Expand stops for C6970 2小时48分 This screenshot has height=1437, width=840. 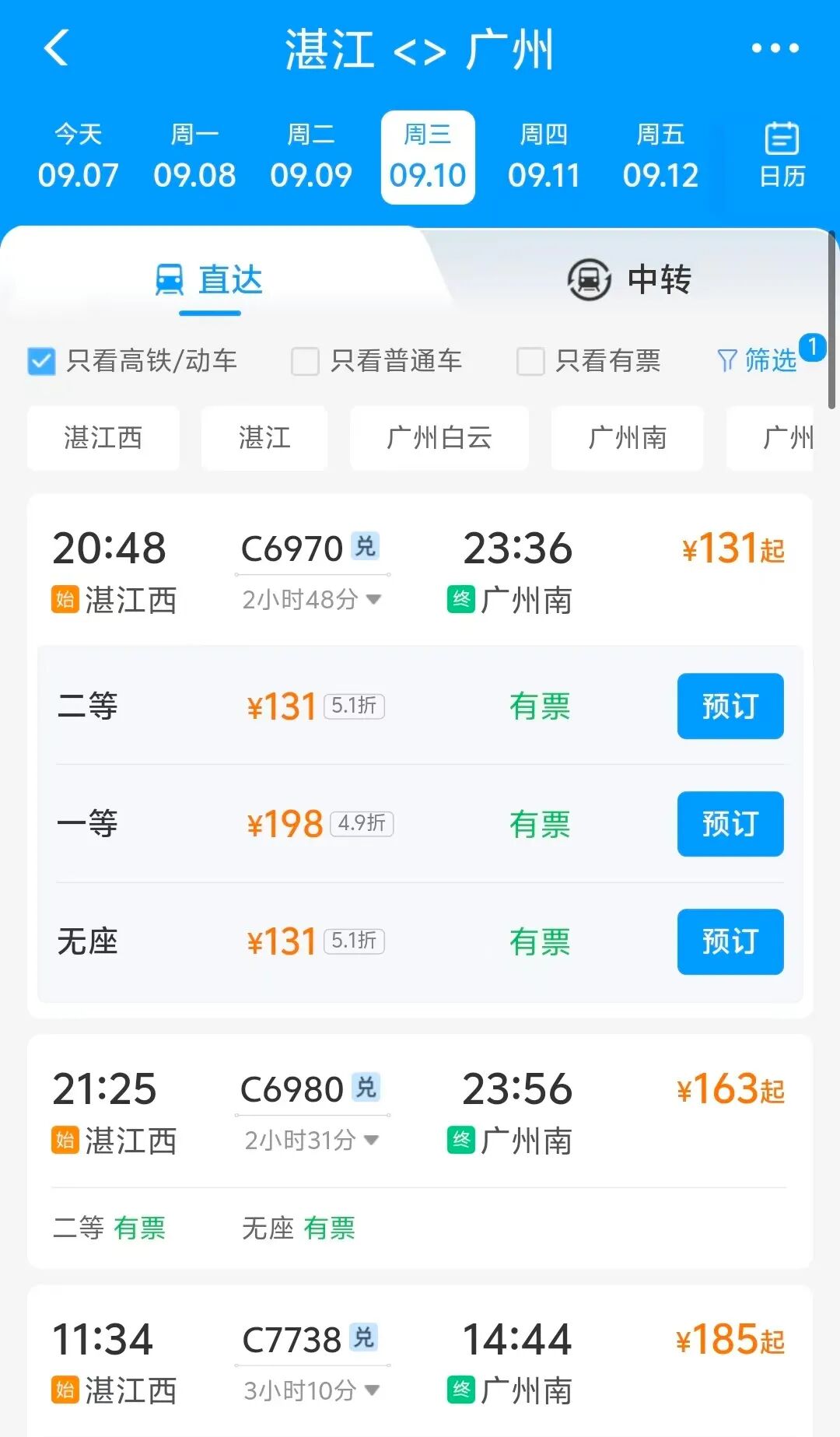[312, 599]
